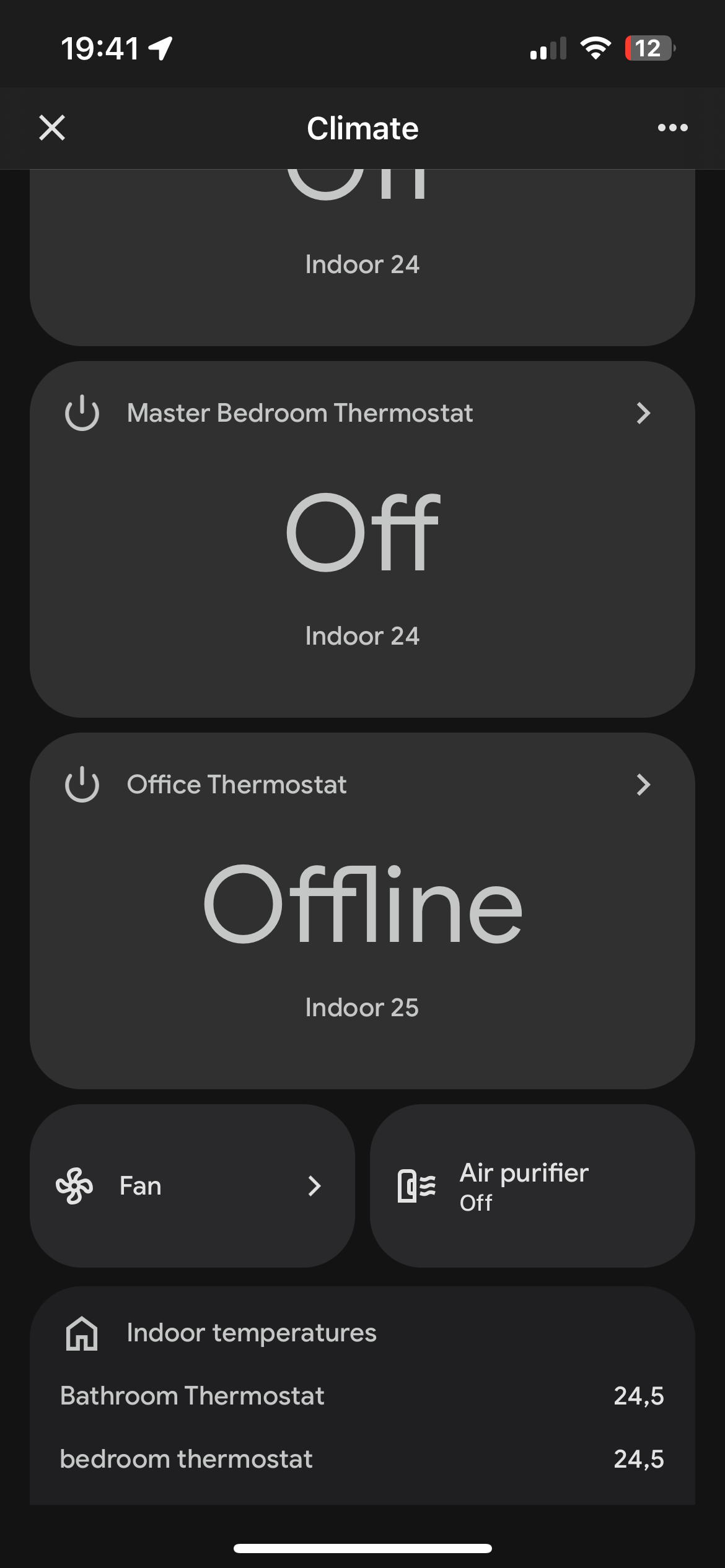Open the three-dot overflow menu
Screen dimensions: 725x1568
672,128
